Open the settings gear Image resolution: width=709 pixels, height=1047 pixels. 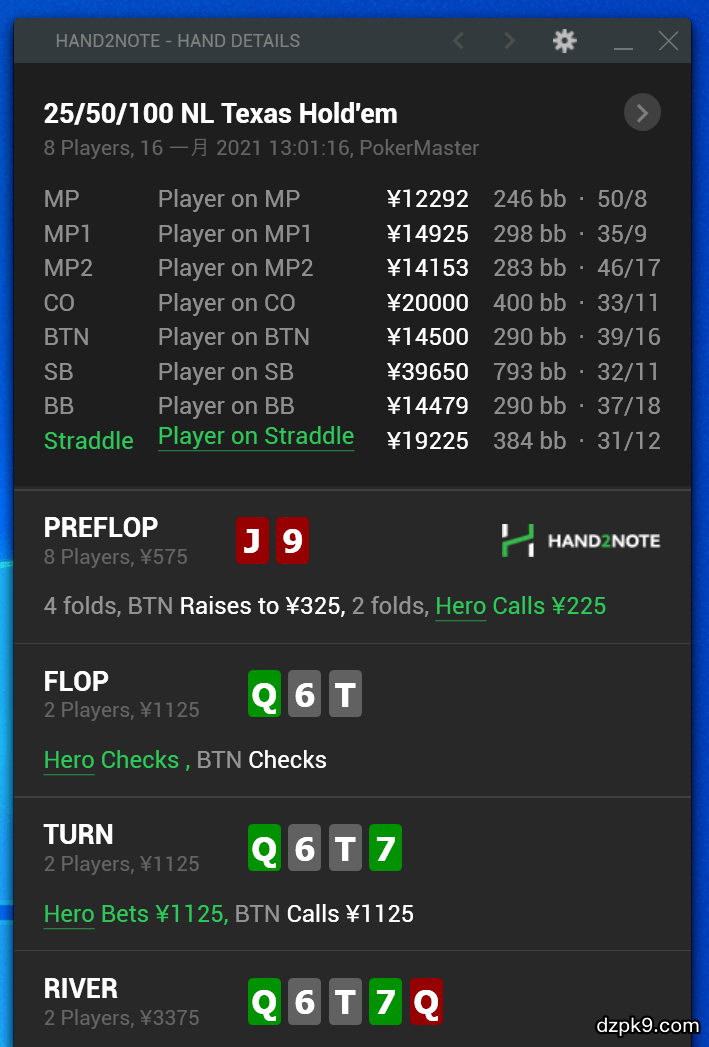click(x=564, y=41)
